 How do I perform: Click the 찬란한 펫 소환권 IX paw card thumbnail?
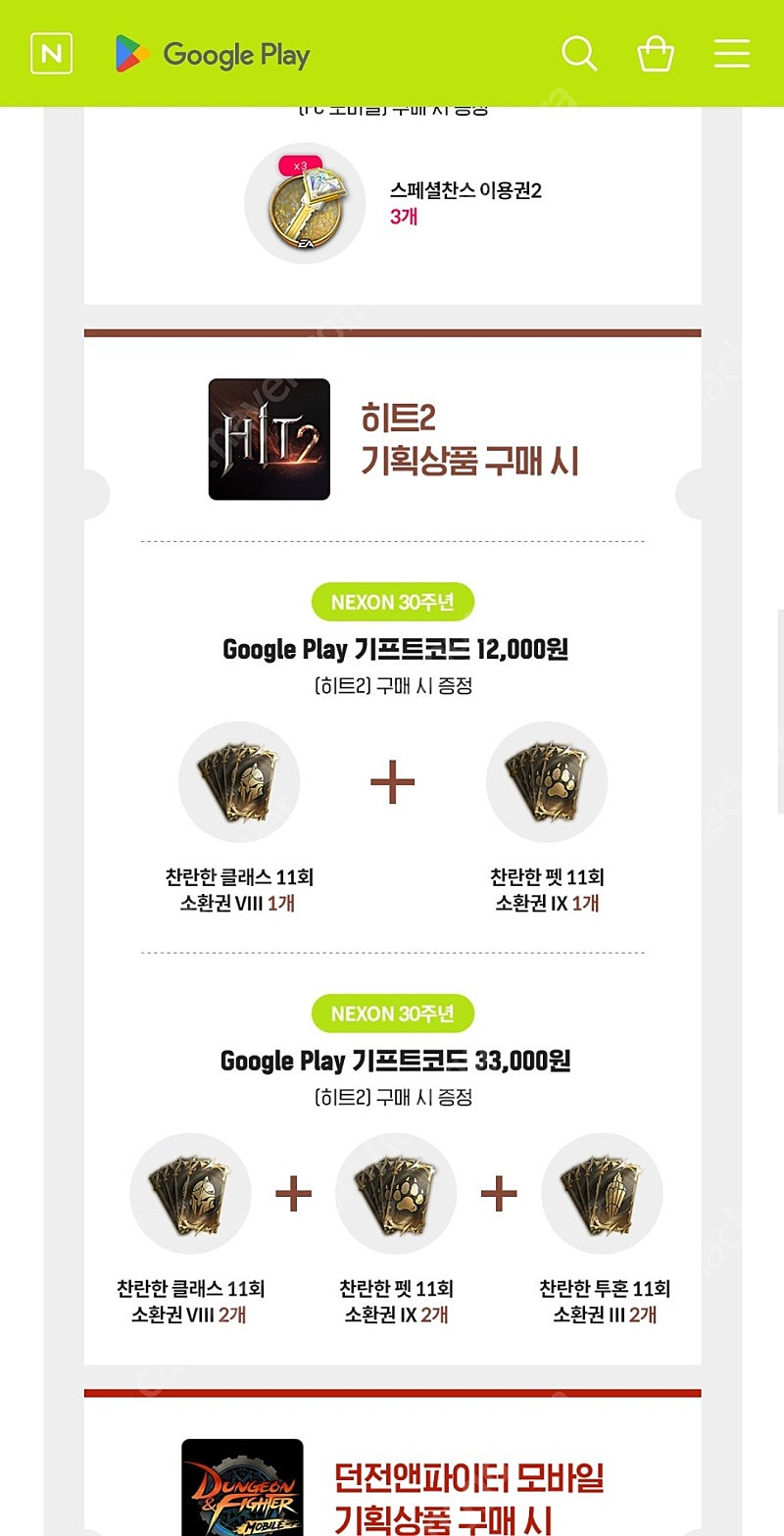[546, 781]
